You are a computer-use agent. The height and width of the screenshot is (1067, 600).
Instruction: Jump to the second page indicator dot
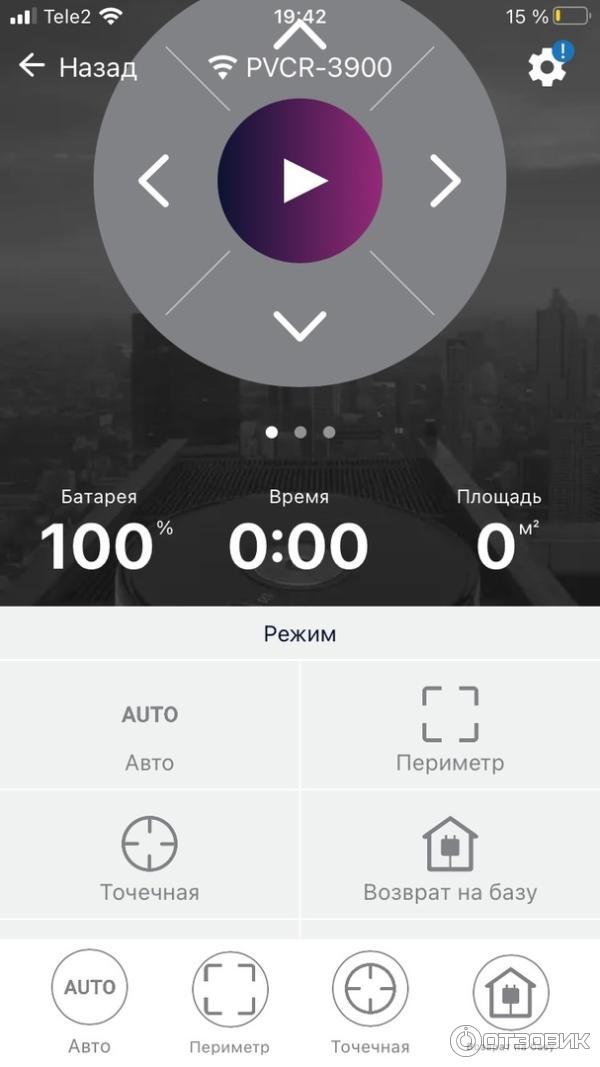pos(300,432)
